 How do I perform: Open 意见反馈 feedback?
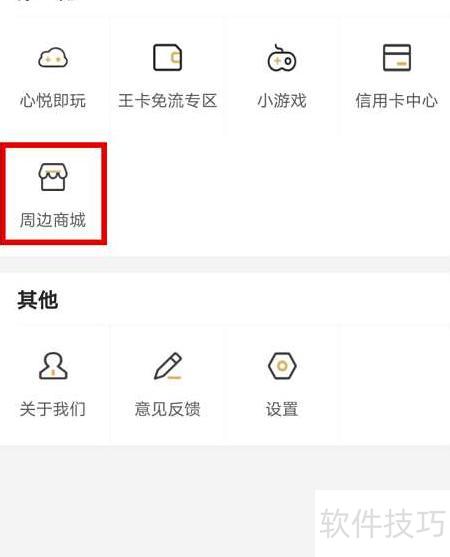(167, 384)
